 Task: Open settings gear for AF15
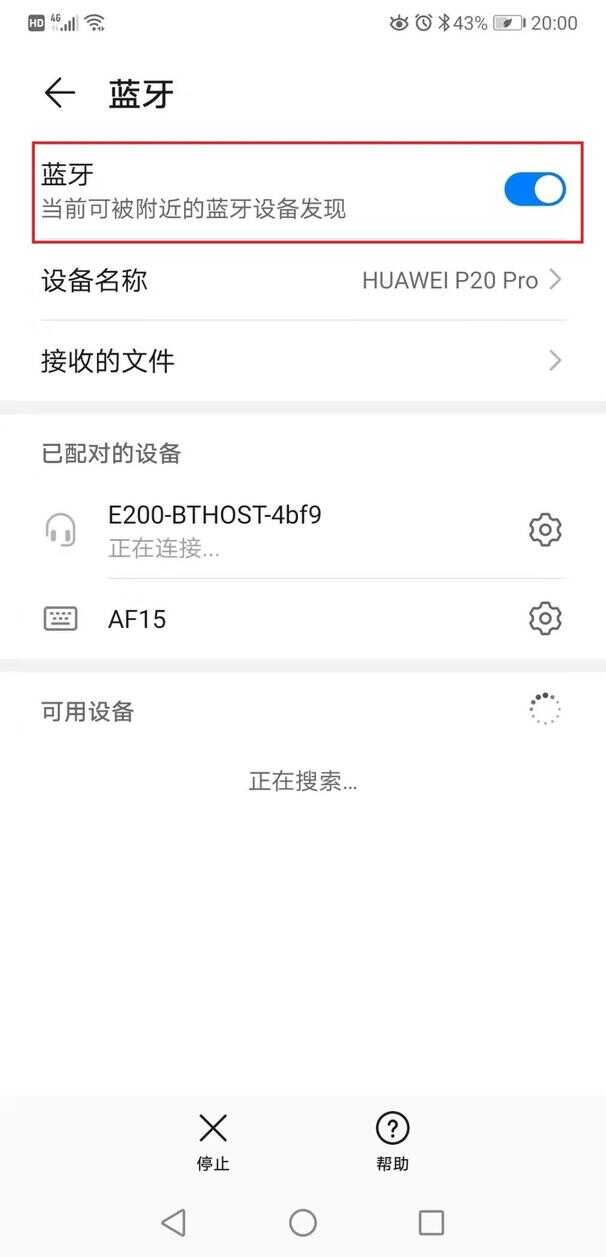[x=545, y=618]
